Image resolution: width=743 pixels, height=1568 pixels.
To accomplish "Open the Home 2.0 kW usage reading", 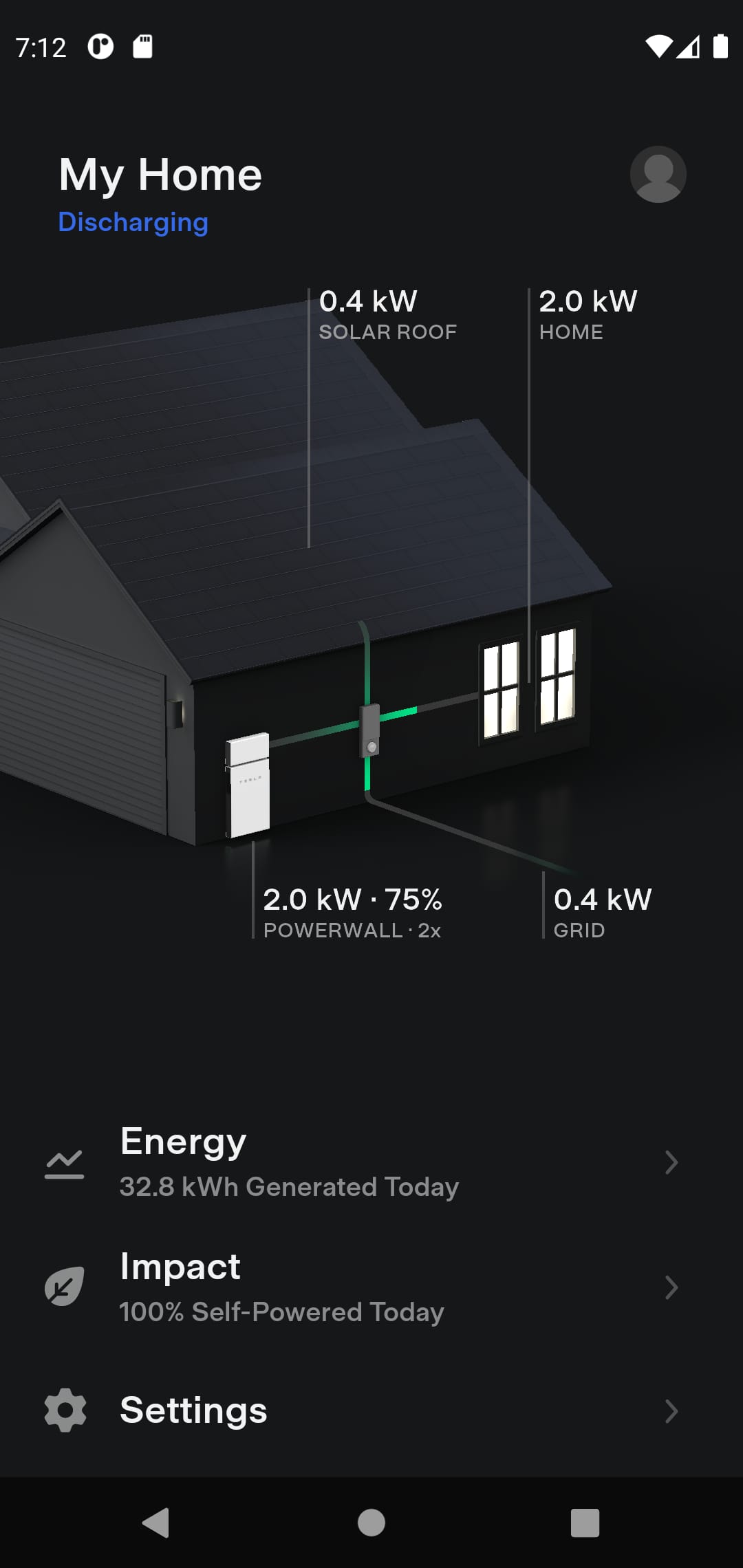I will point(588,314).
